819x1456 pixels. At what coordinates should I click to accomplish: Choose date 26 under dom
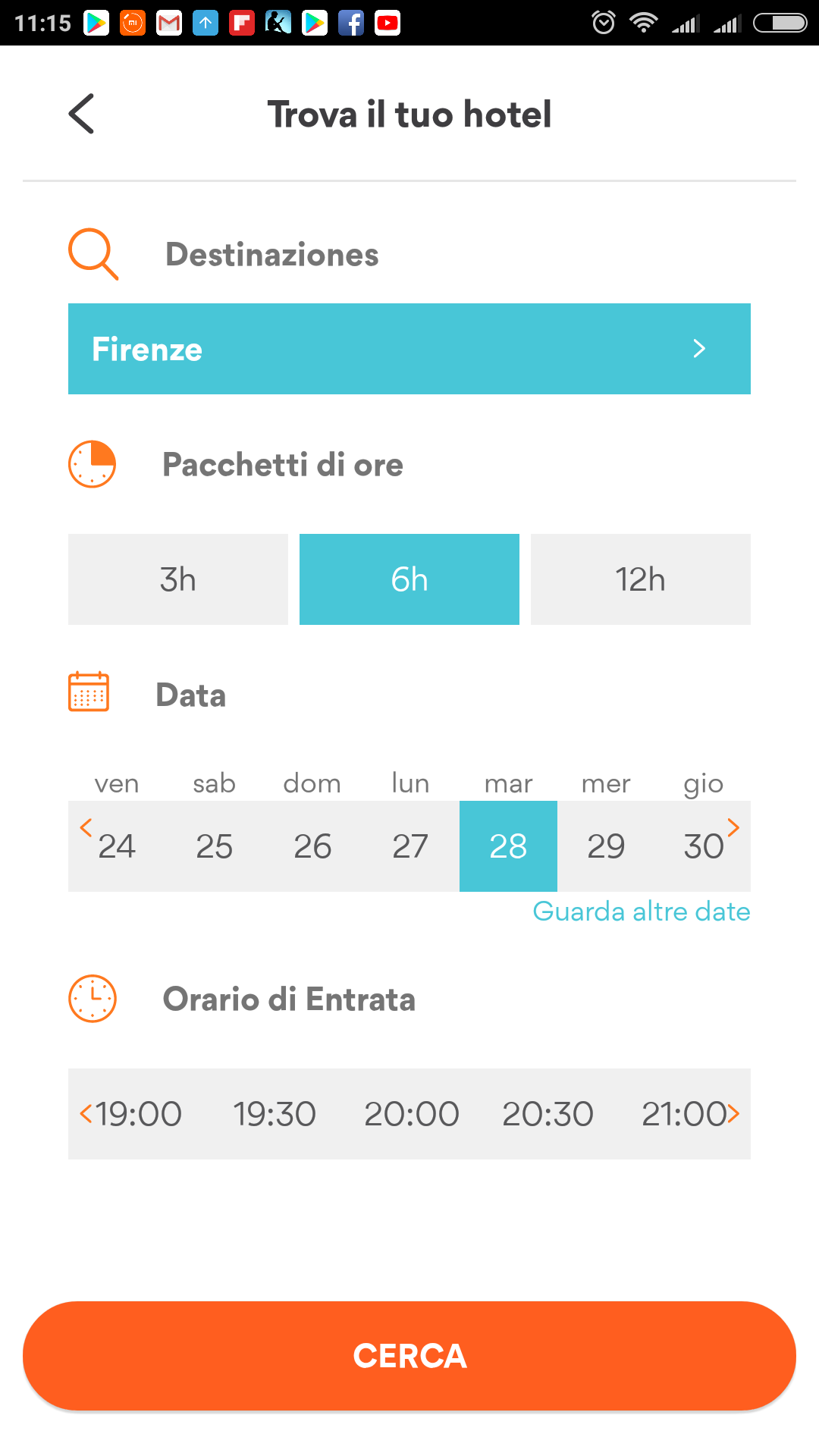[x=312, y=846]
